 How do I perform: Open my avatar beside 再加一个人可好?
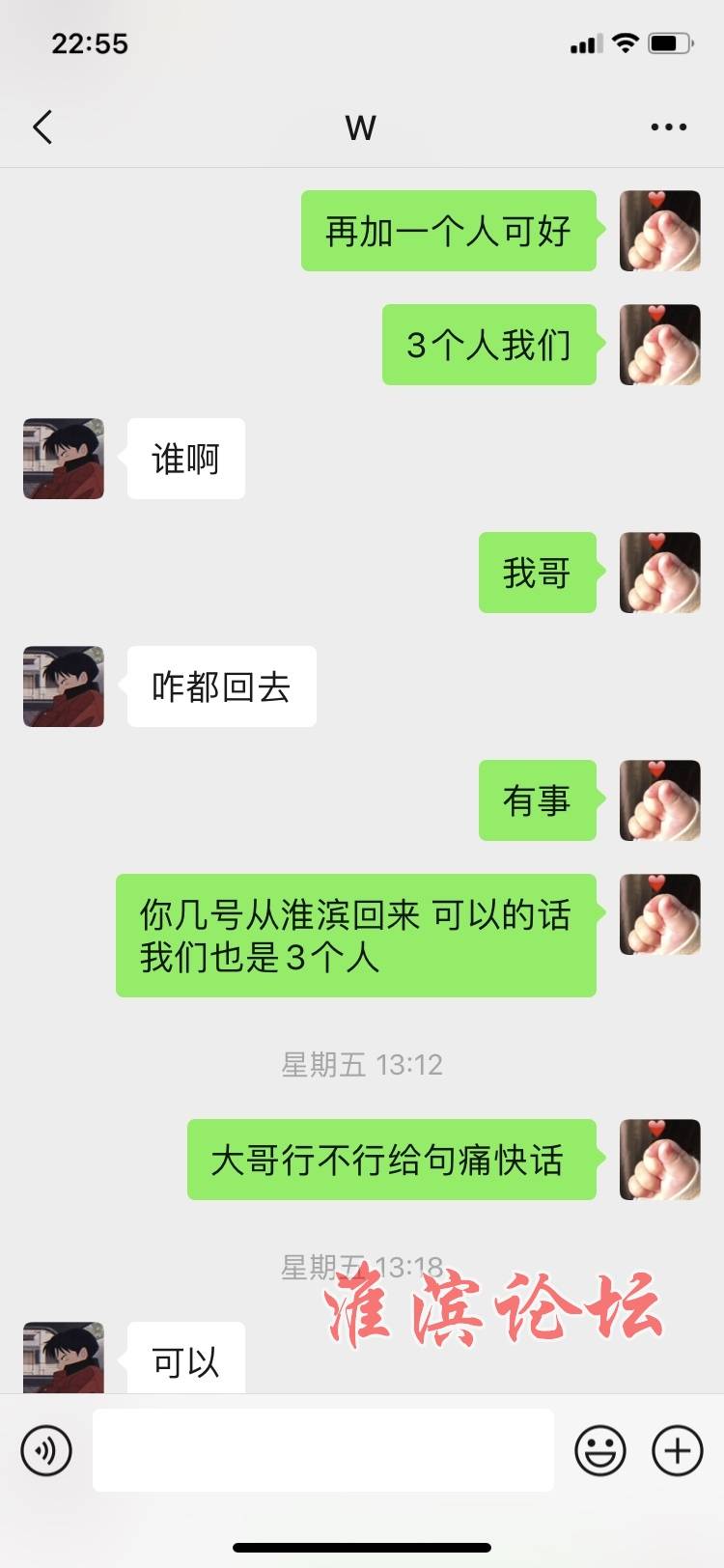(659, 231)
